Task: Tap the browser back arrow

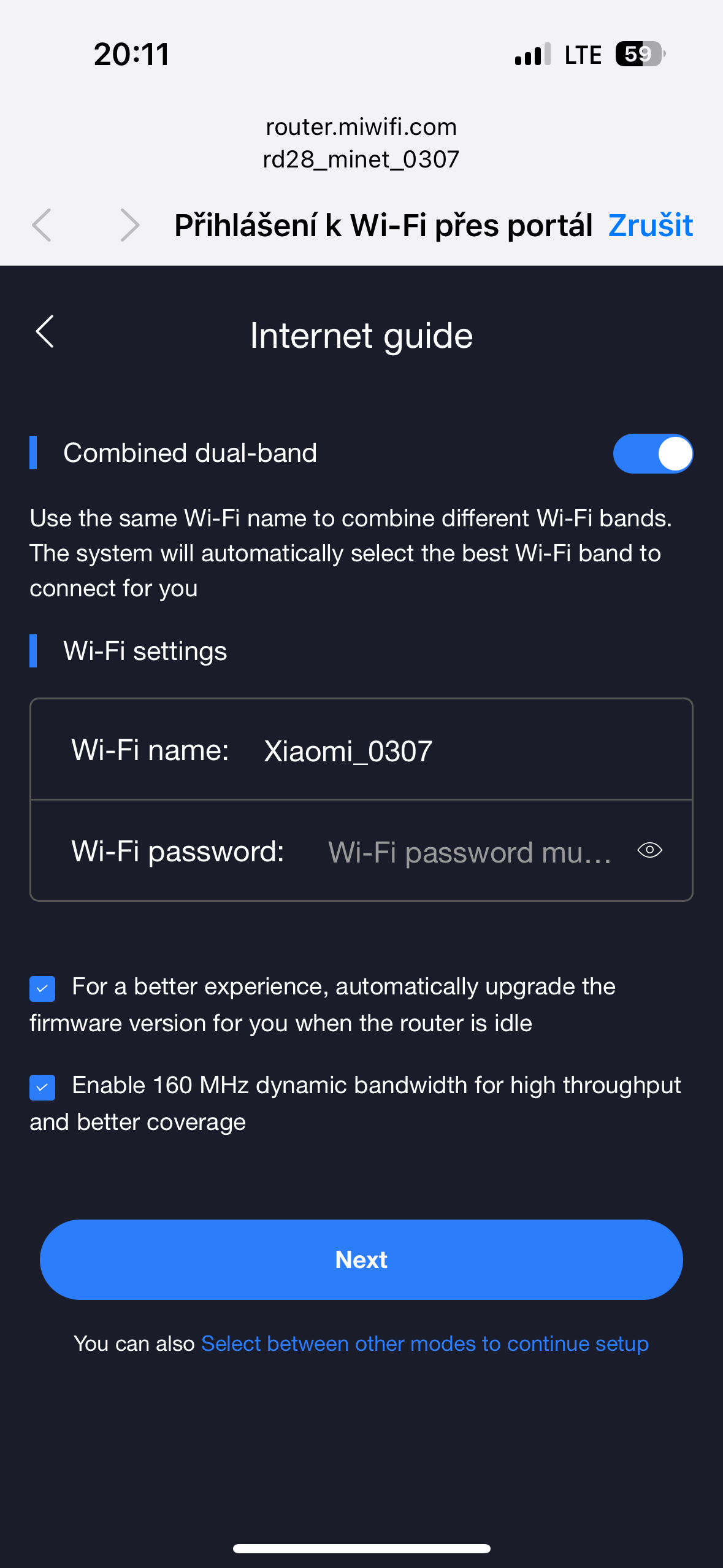Action: (42, 225)
